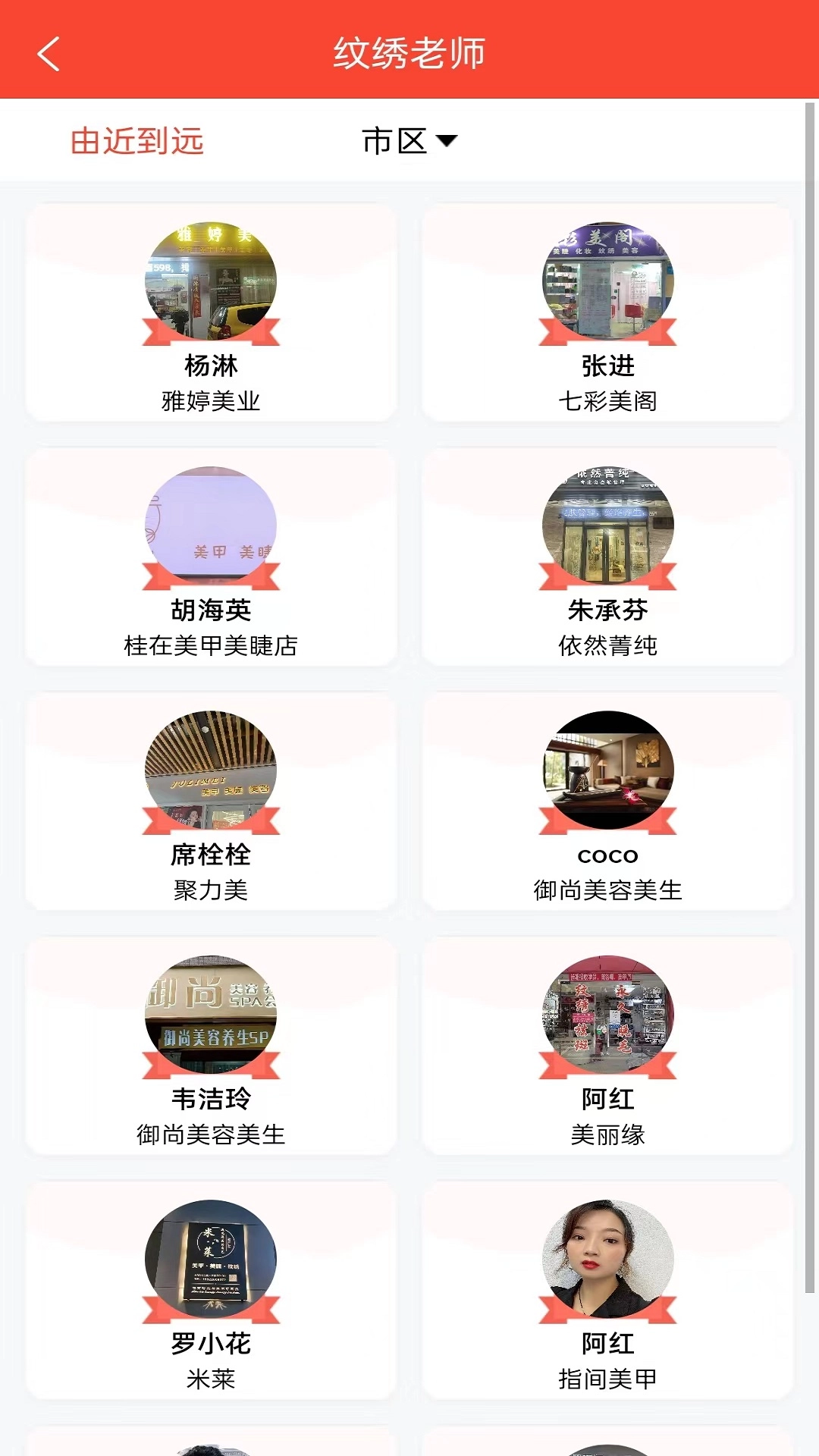Click 御尚美容美生 under coco
The height and width of the screenshot is (1456, 819).
(607, 891)
